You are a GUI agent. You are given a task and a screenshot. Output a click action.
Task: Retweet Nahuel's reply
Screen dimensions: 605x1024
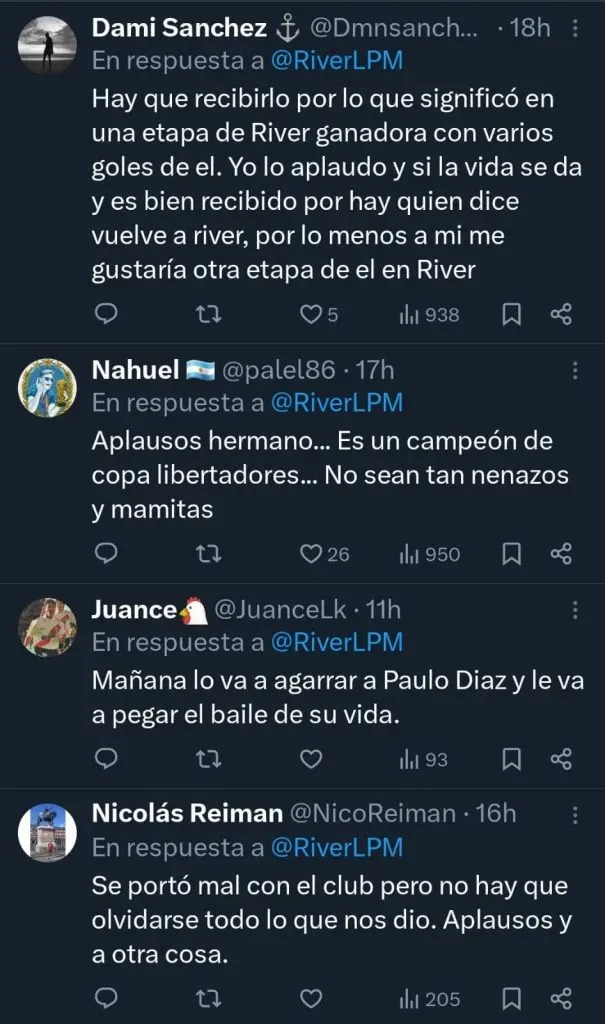tap(208, 553)
